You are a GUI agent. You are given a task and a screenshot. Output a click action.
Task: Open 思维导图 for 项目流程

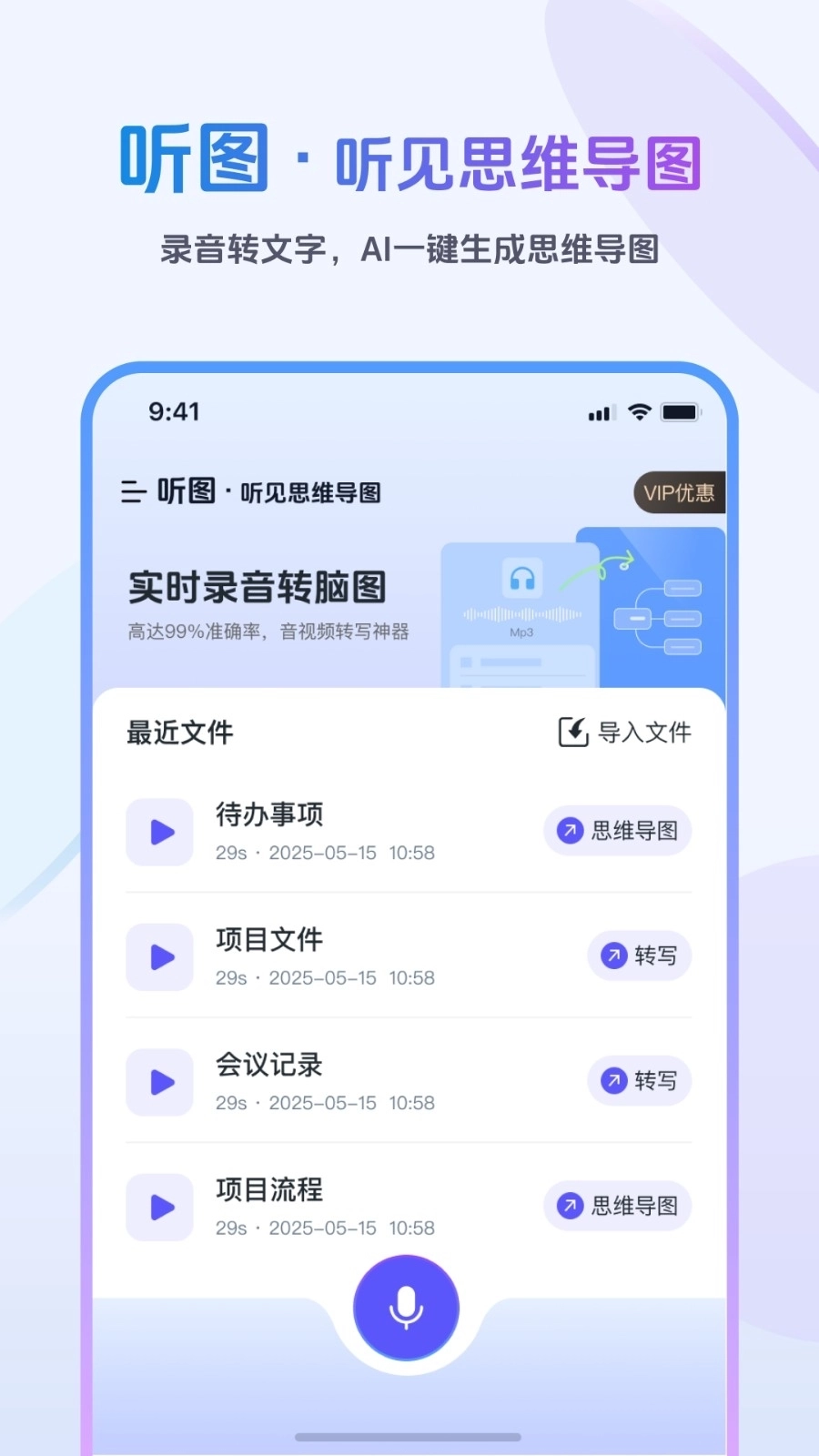[x=617, y=1205]
